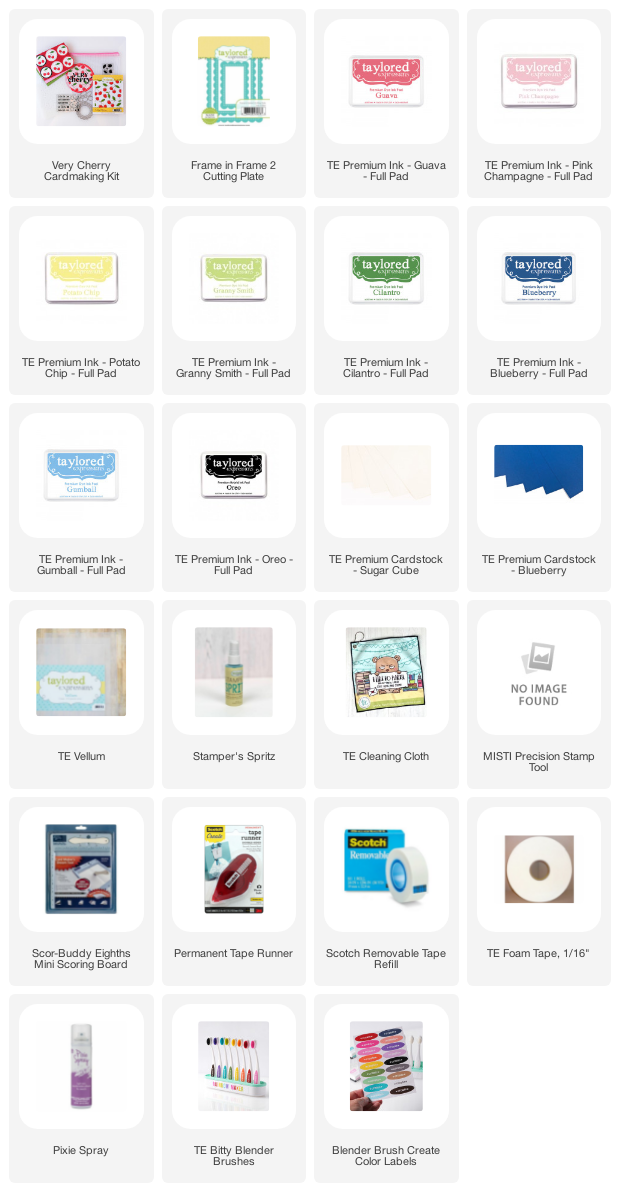Open the TE Vellum product
This screenshot has height=1203, width=620.
click(81, 694)
